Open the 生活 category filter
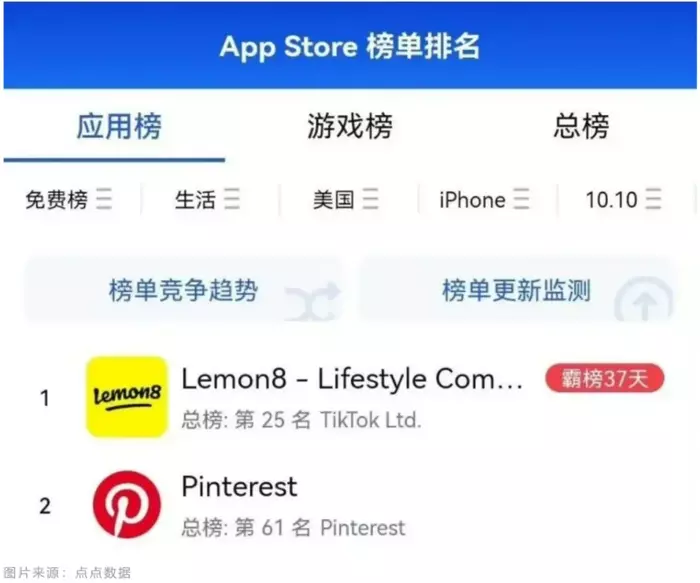This screenshot has height=583, width=700. point(207,200)
